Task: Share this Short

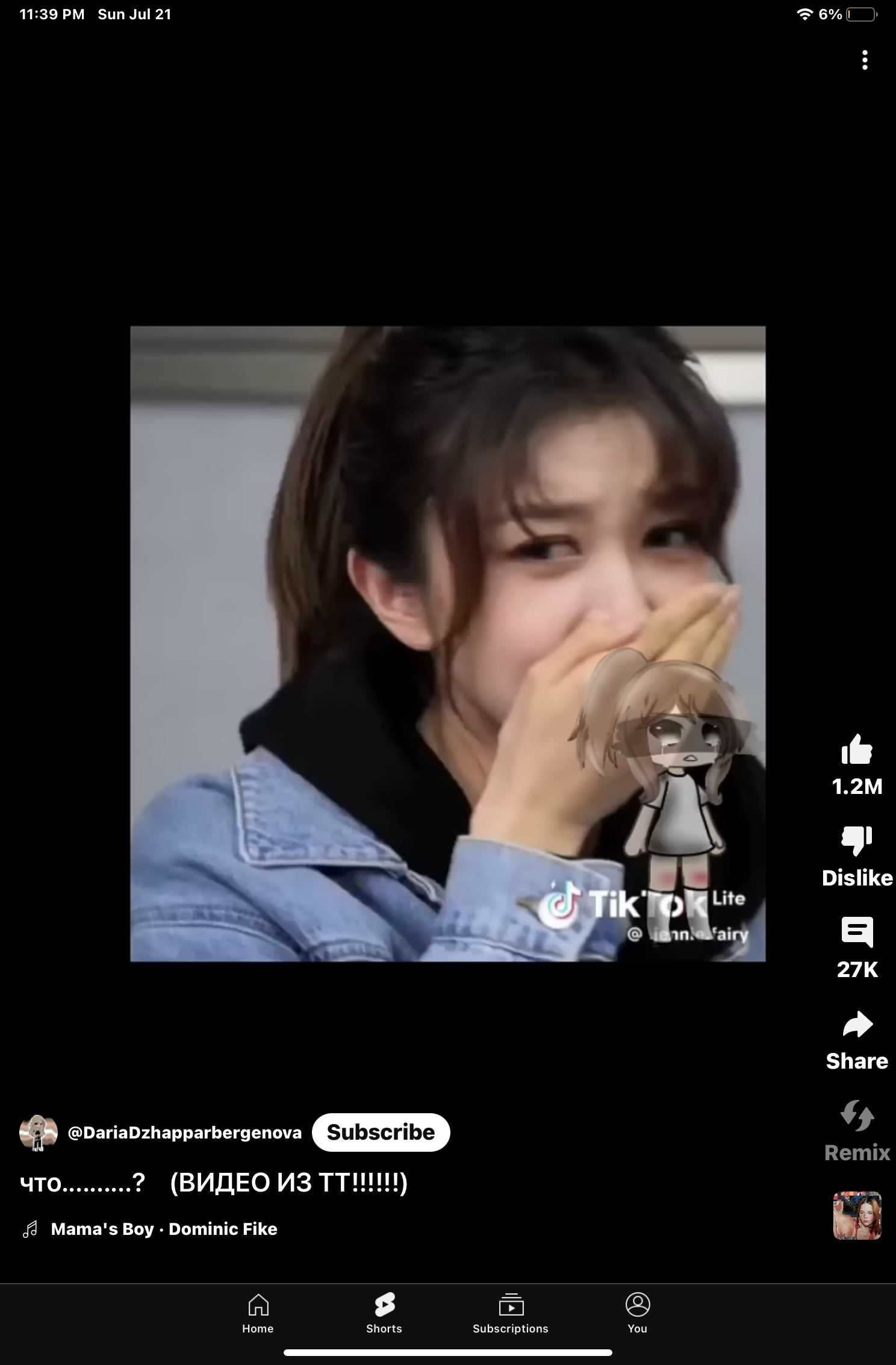Action: (x=857, y=1025)
